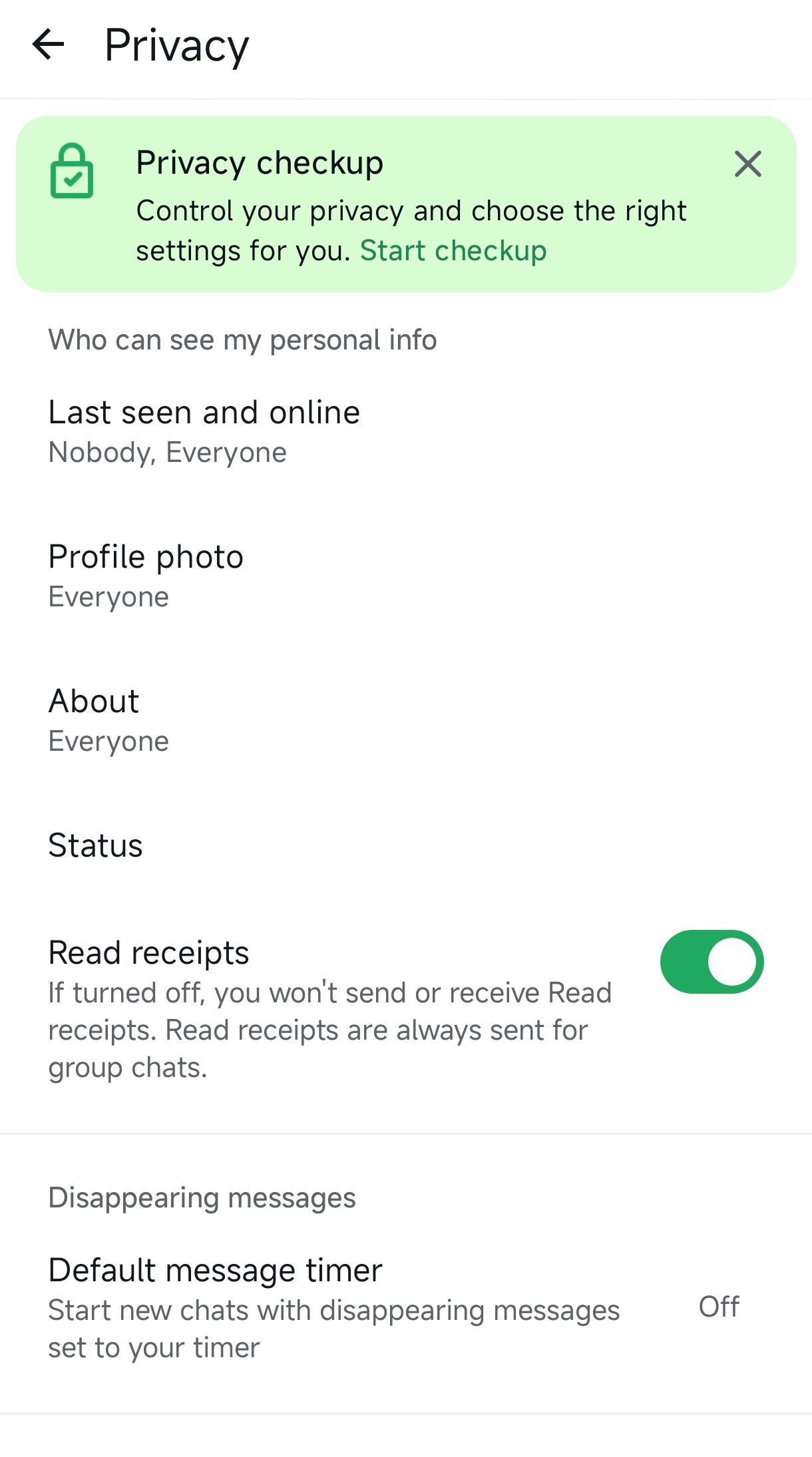Start the privacy checkup
The height and width of the screenshot is (1457, 812).
[453, 251]
